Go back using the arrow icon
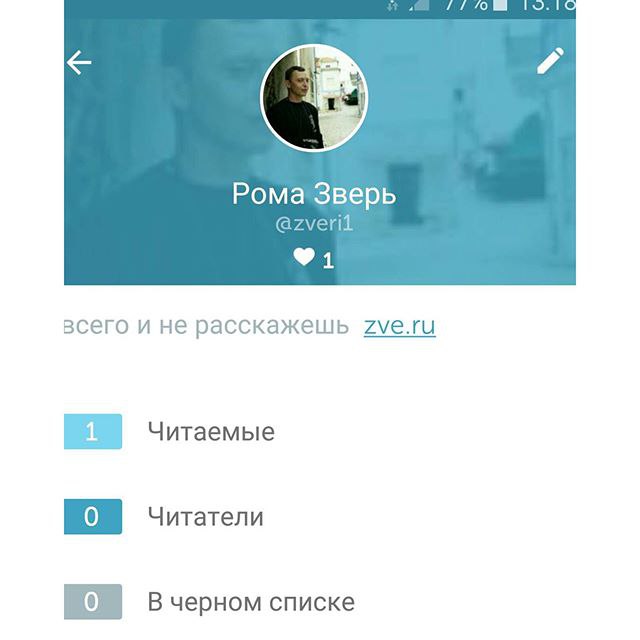640x640 pixels. pyautogui.click(x=79, y=63)
